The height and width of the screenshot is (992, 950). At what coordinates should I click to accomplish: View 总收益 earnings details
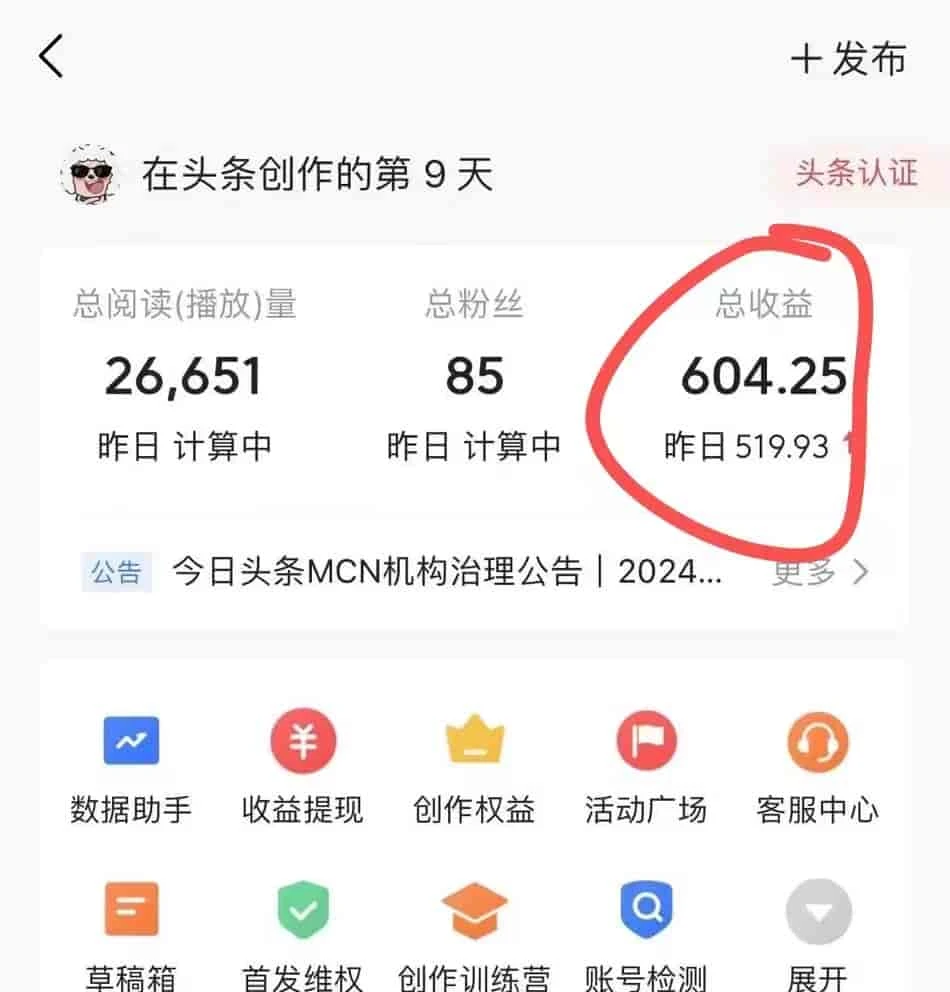point(764,377)
